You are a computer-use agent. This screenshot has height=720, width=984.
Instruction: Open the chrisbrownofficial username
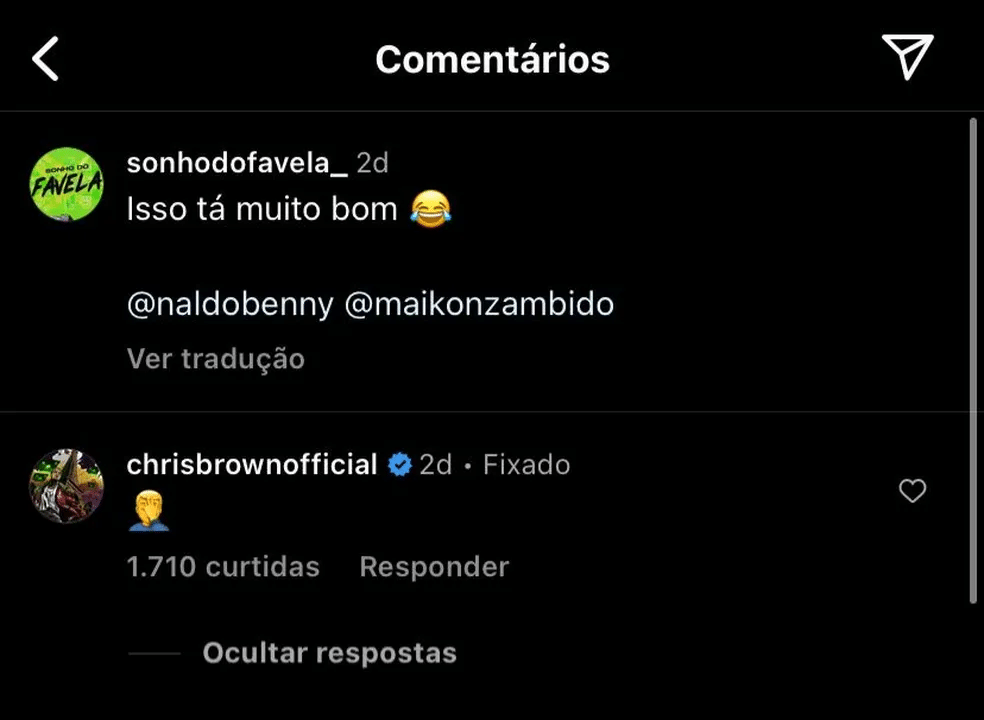(x=252, y=465)
